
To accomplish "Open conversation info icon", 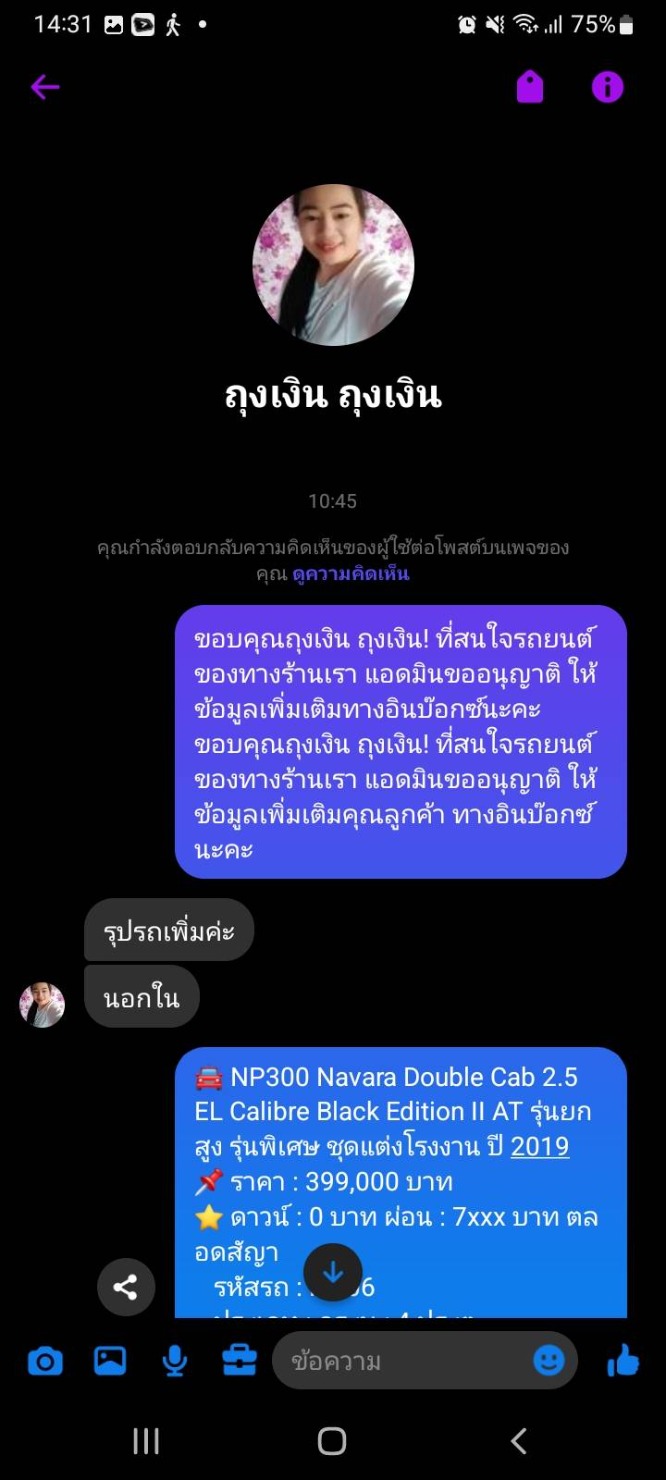I will coord(607,87).
